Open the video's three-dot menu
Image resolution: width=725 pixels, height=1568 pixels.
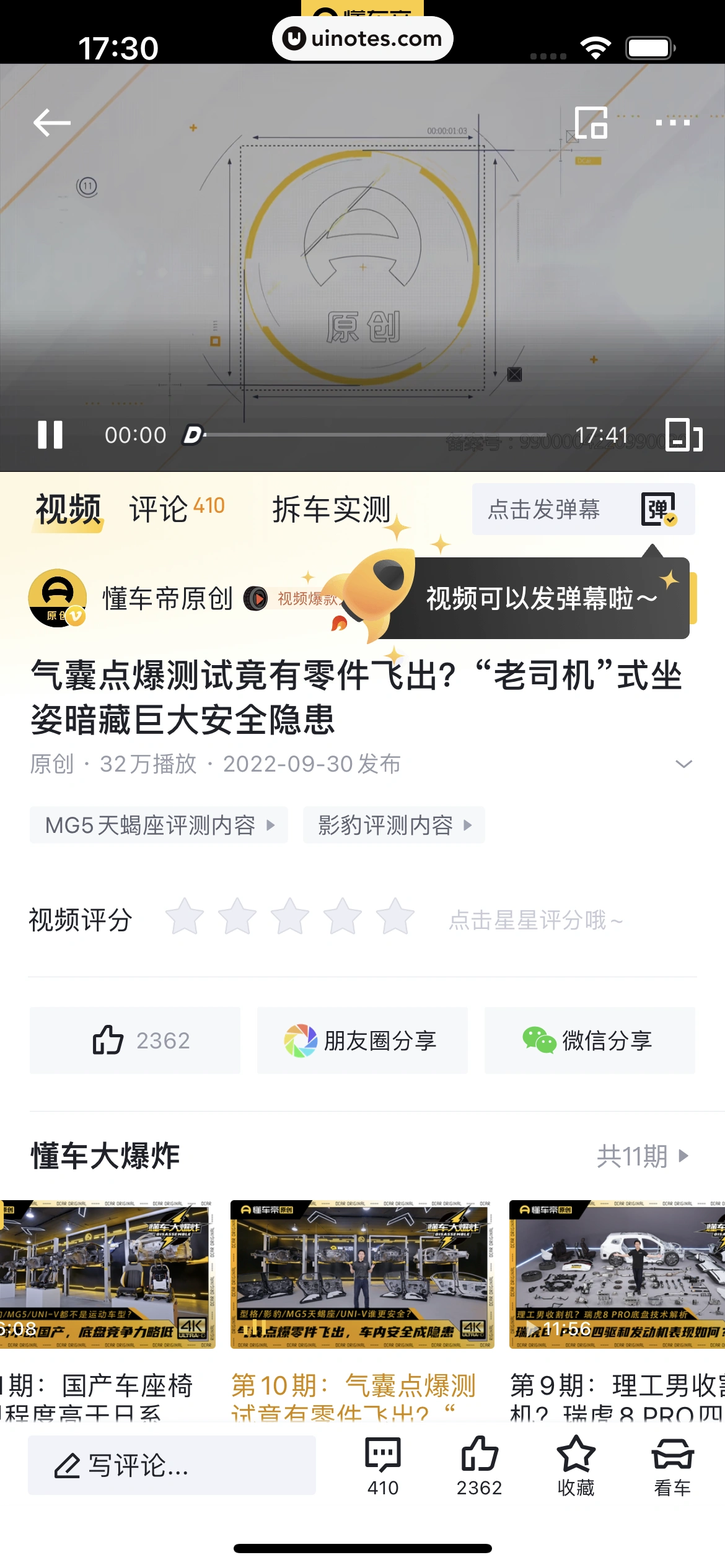tap(673, 123)
